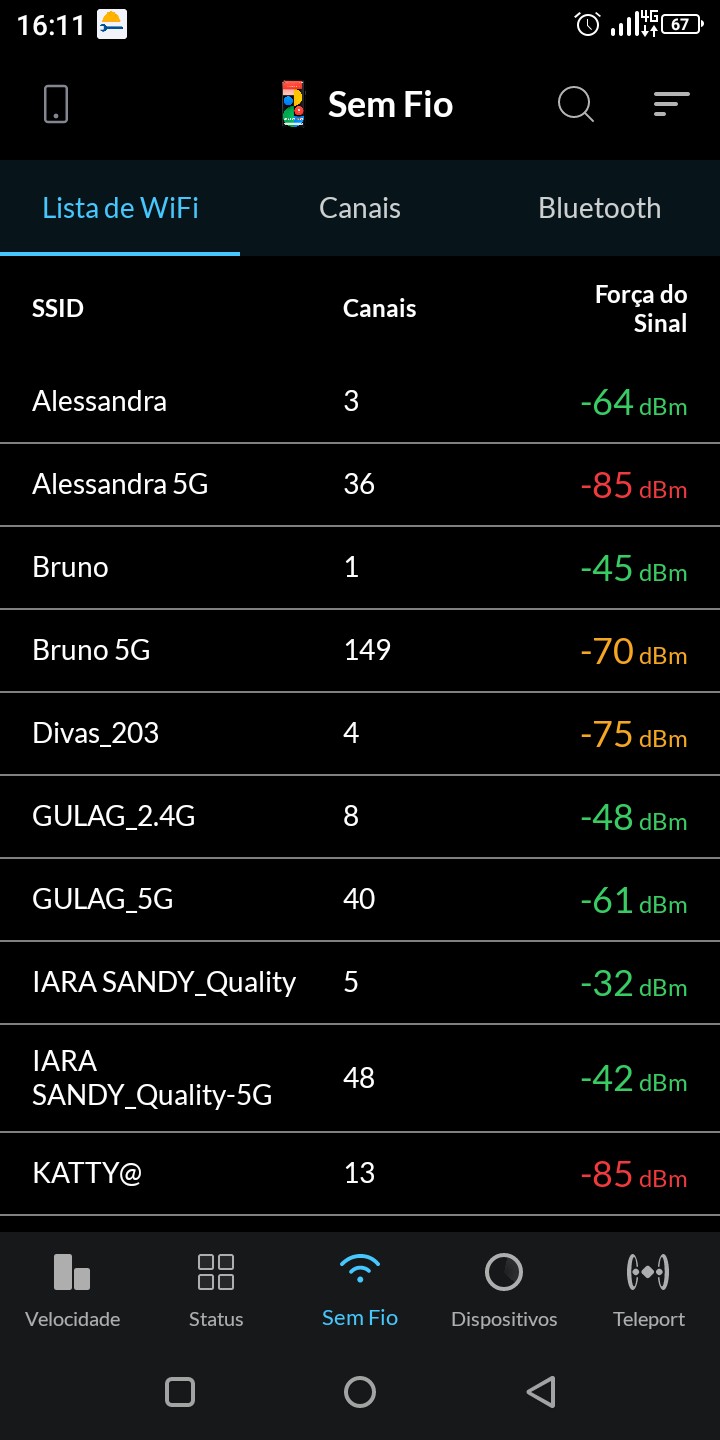The height and width of the screenshot is (1440, 720).
Task: Switch to the Dispositivos tab
Action: pos(504,1290)
